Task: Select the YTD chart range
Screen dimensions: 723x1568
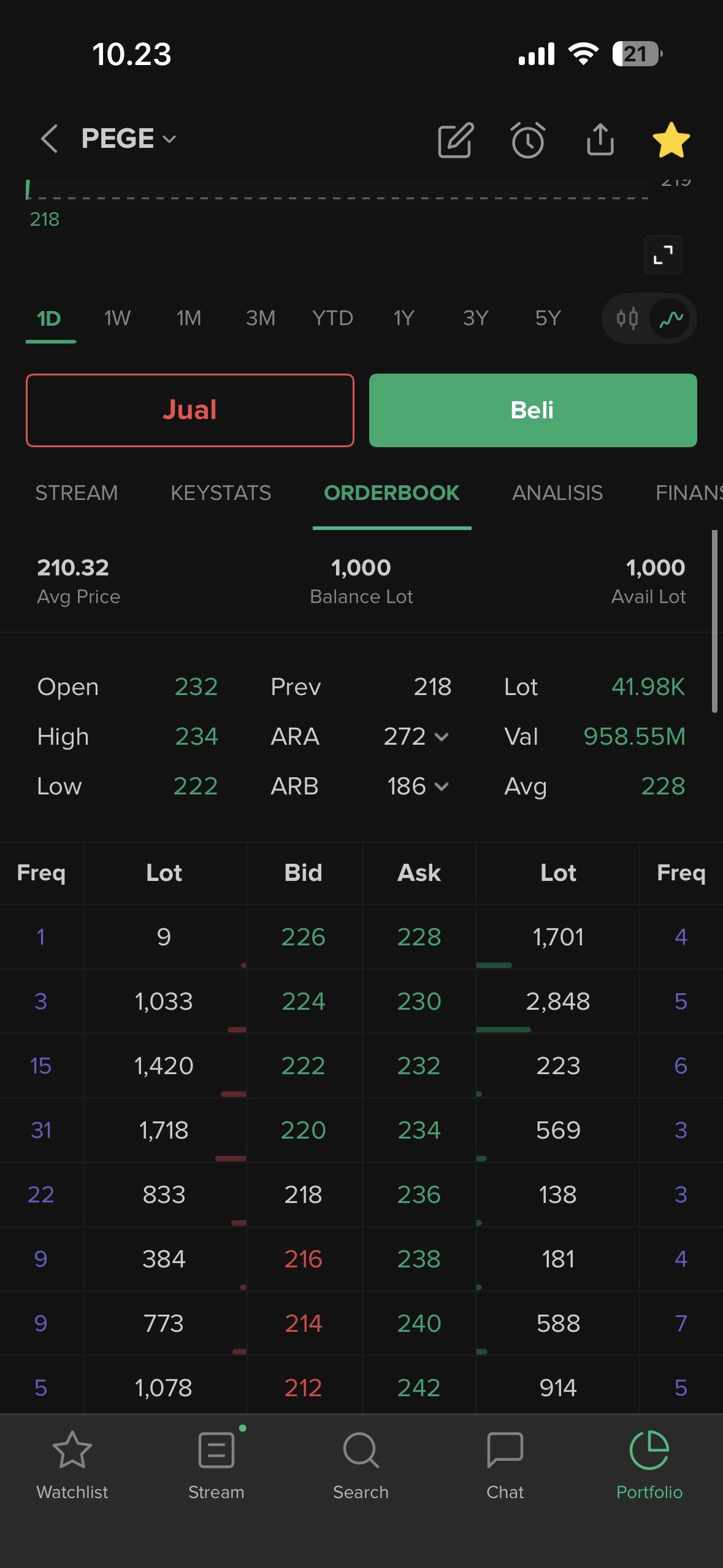Action: (x=332, y=318)
